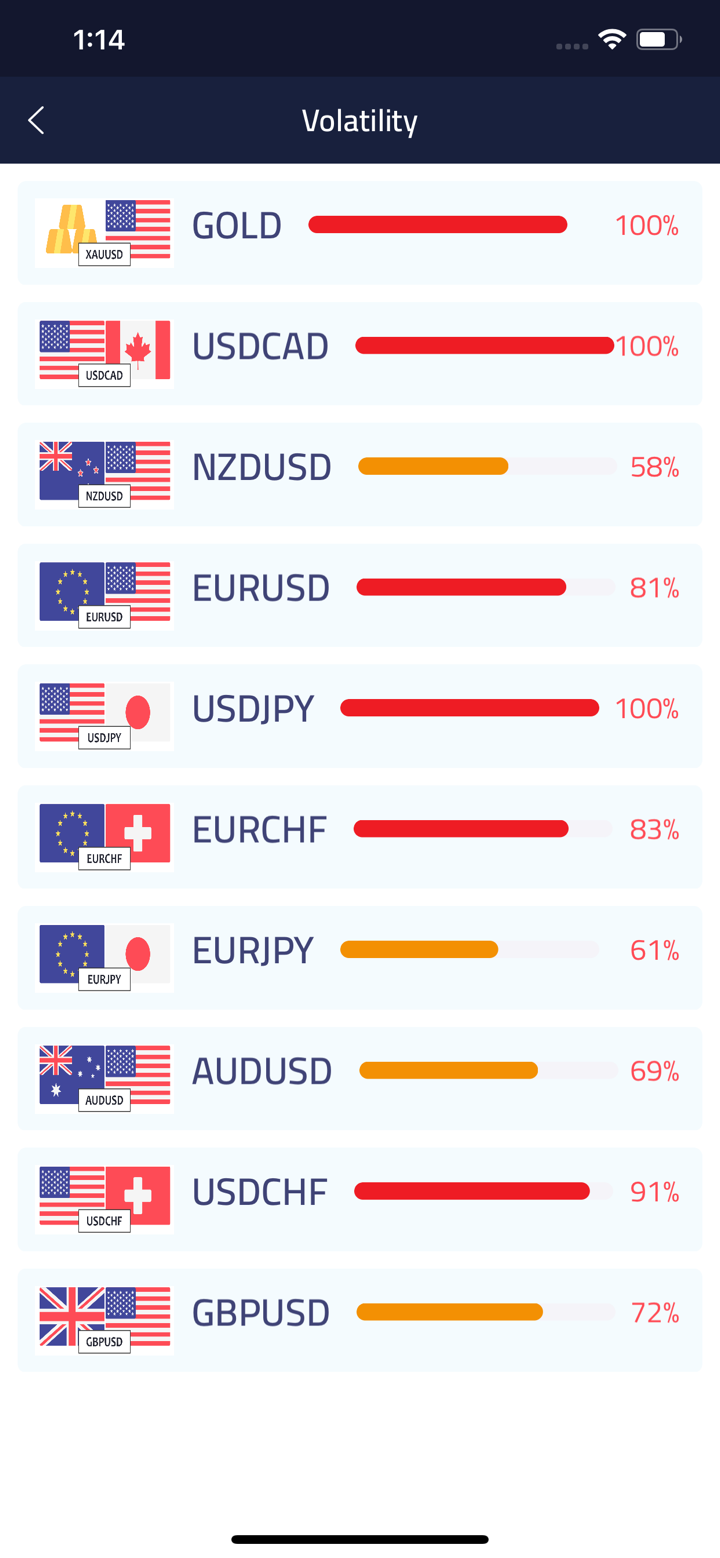Select the USDJPY pair row
This screenshot has width=720, height=1558.
click(360, 716)
